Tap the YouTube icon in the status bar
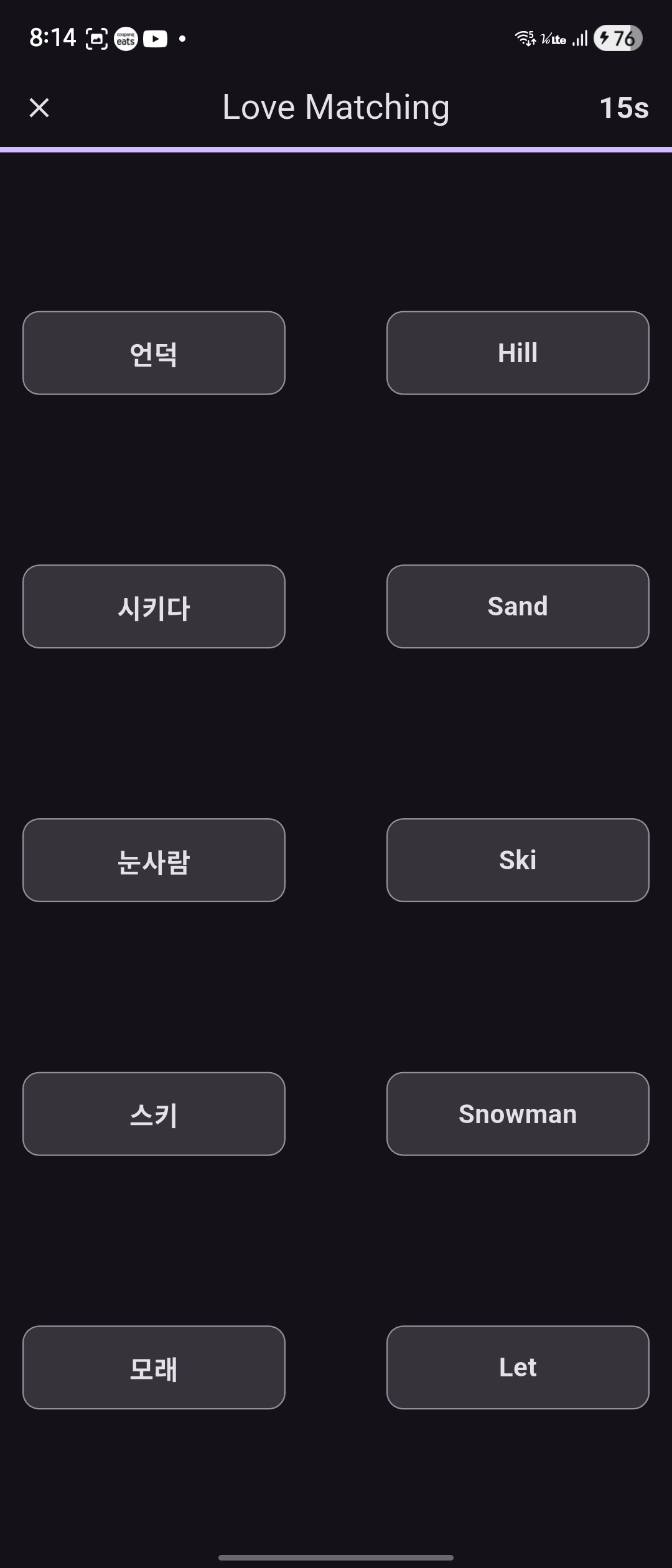The height and width of the screenshot is (1568, 672). point(155,39)
